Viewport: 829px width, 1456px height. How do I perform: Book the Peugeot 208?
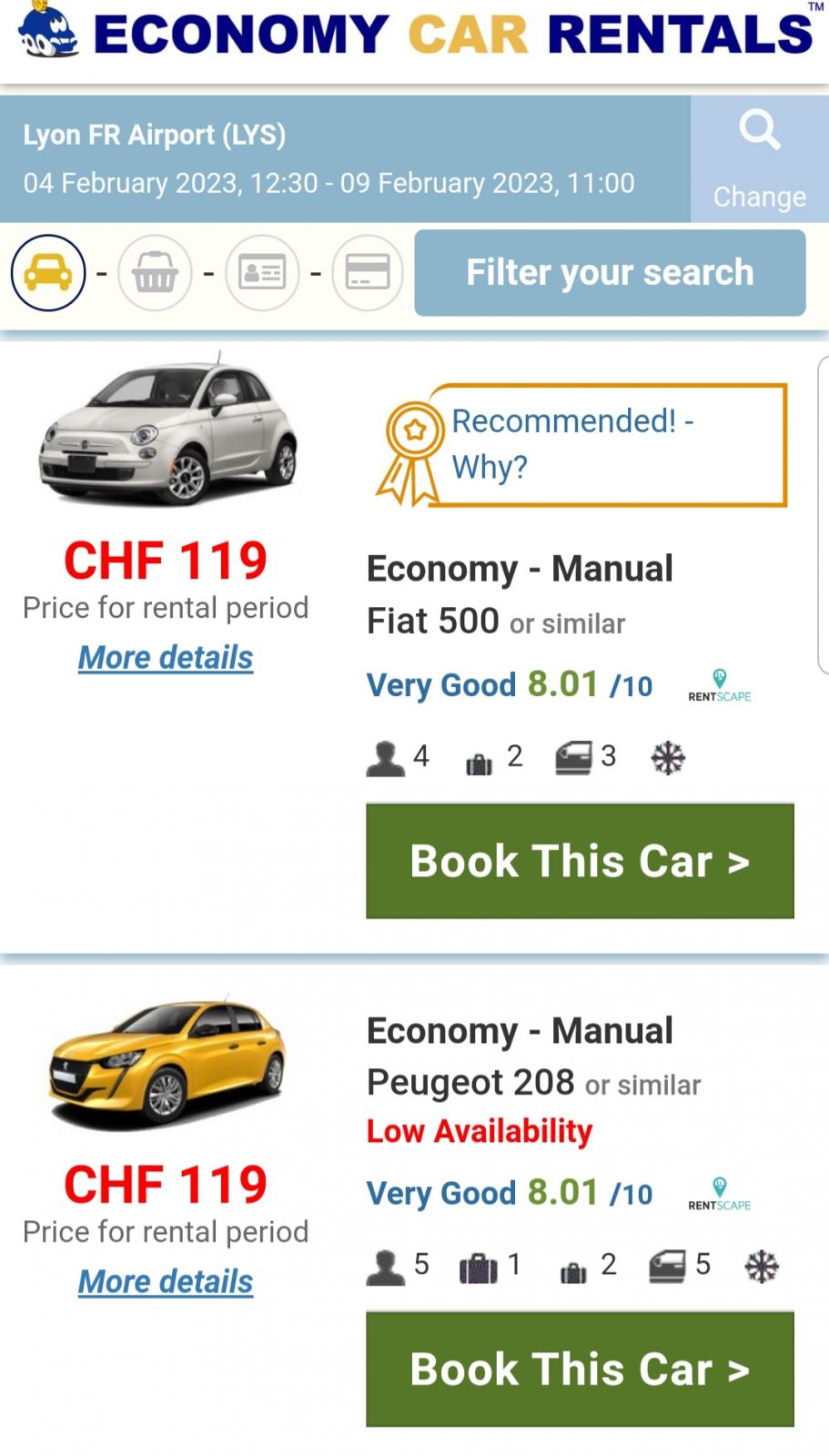click(x=580, y=1369)
